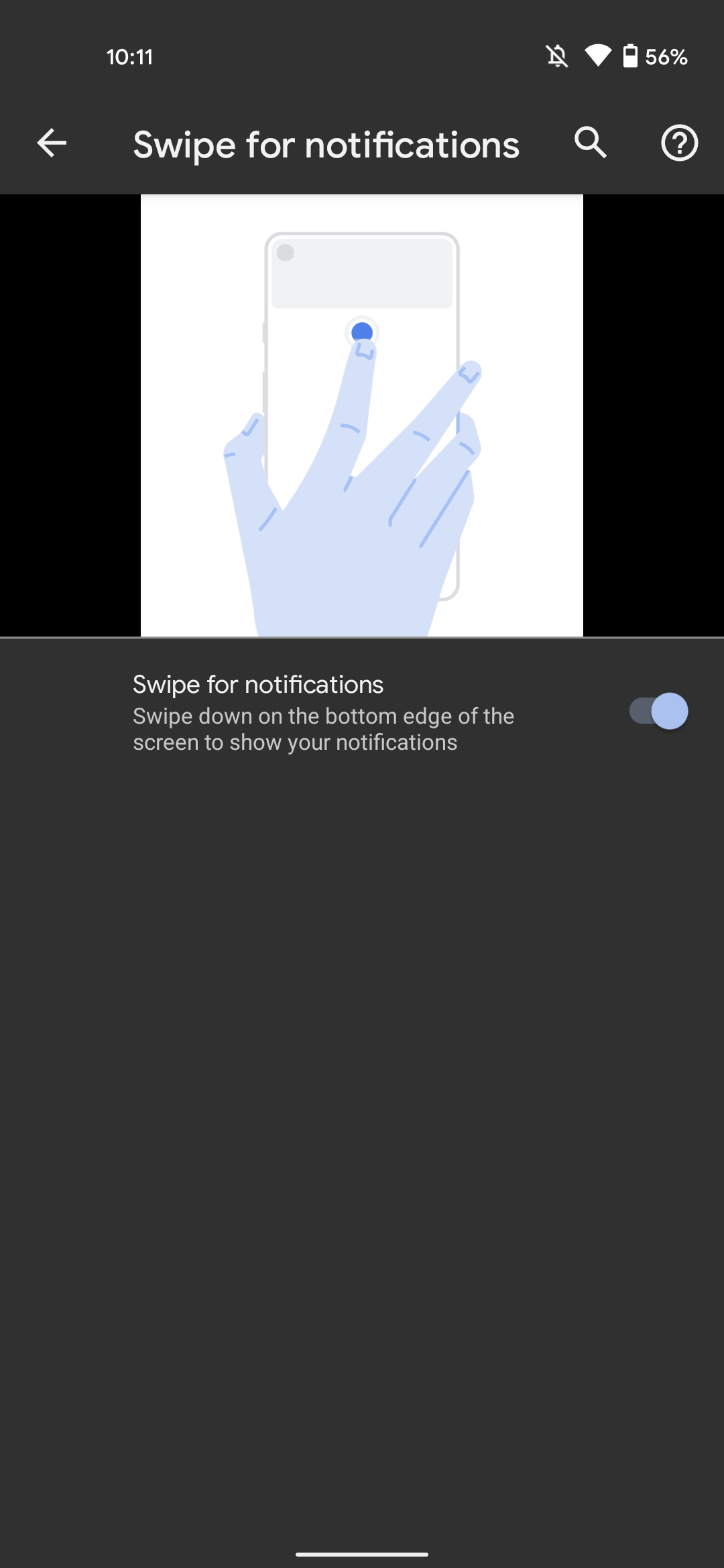Click the hand graphic in the animation
The height and width of the screenshot is (1568, 724).
click(x=362, y=503)
